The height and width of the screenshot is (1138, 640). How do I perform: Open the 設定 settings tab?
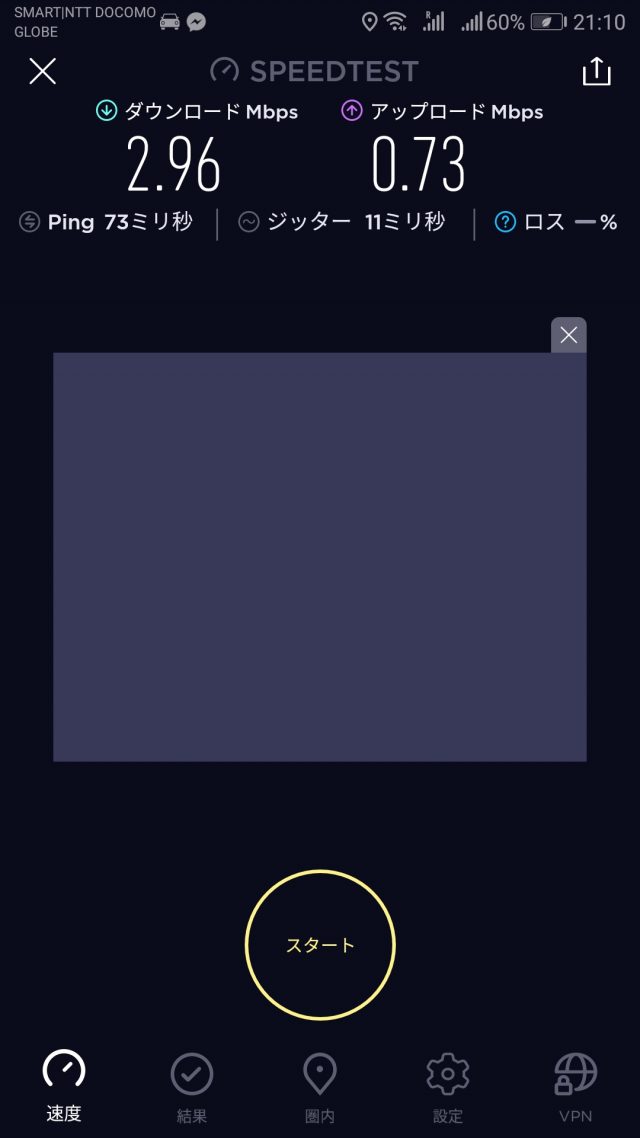[448, 1086]
